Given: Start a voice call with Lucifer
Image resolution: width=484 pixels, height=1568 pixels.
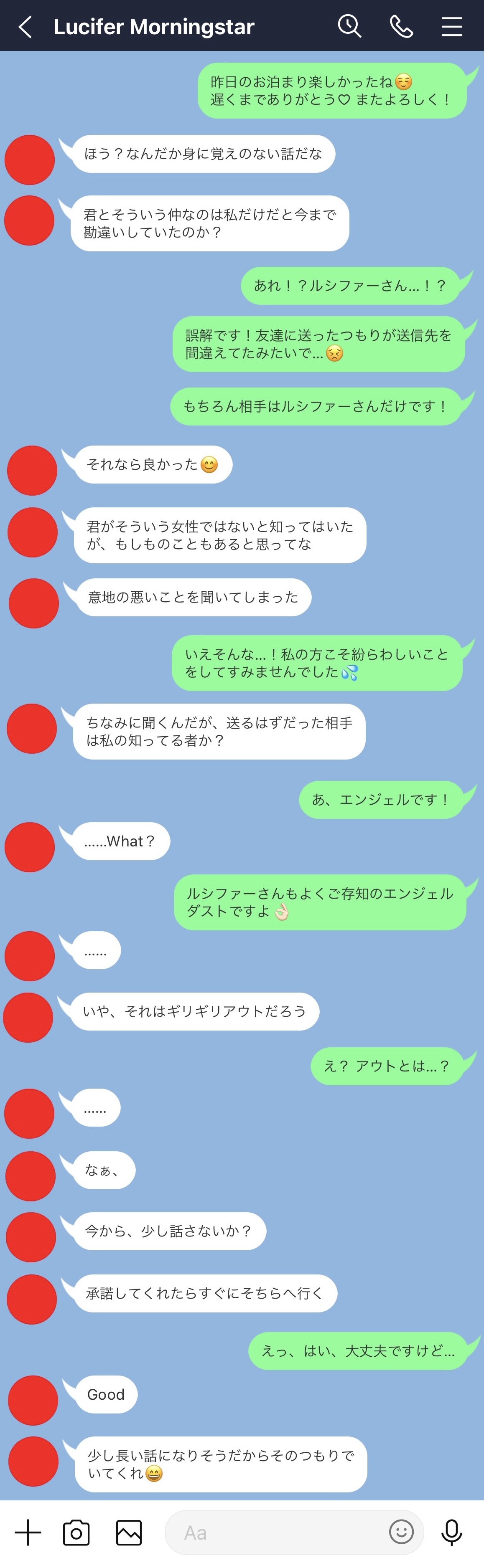Looking at the screenshot, I should (401, 26).
